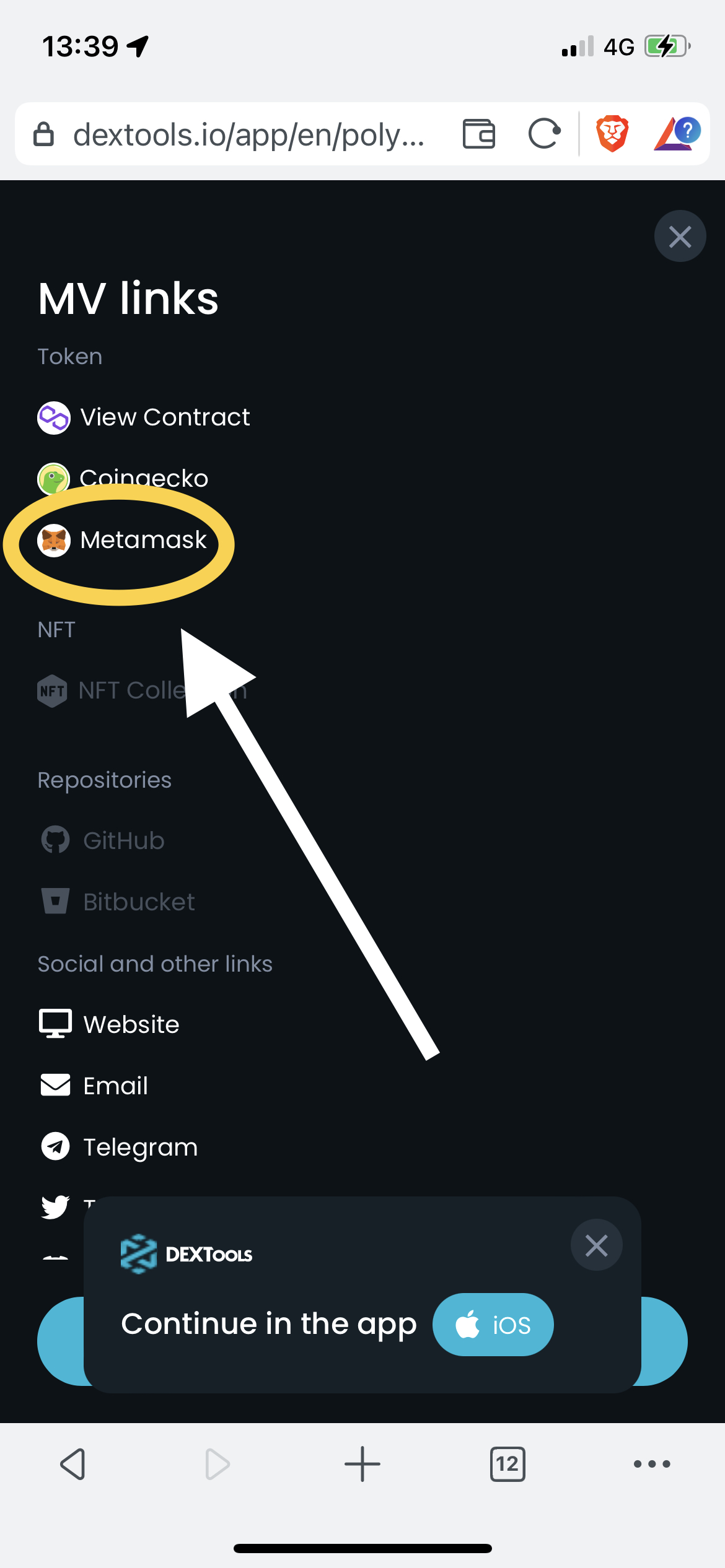The width and height of the screenshot is (725, 1568).
Task: Visit the project Website
Action: (x=110, y=1024)
